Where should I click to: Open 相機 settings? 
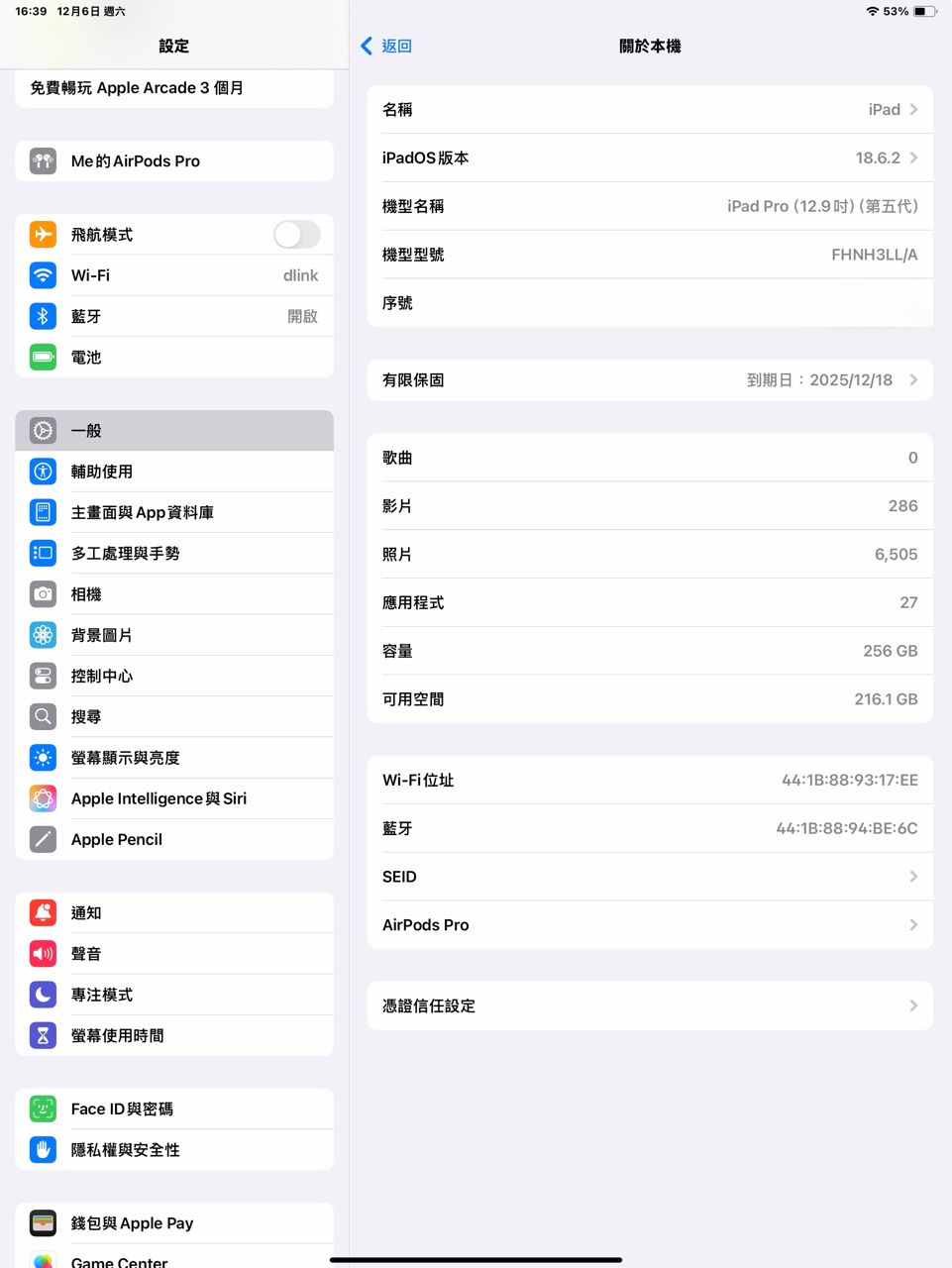(x=173, y=594)
